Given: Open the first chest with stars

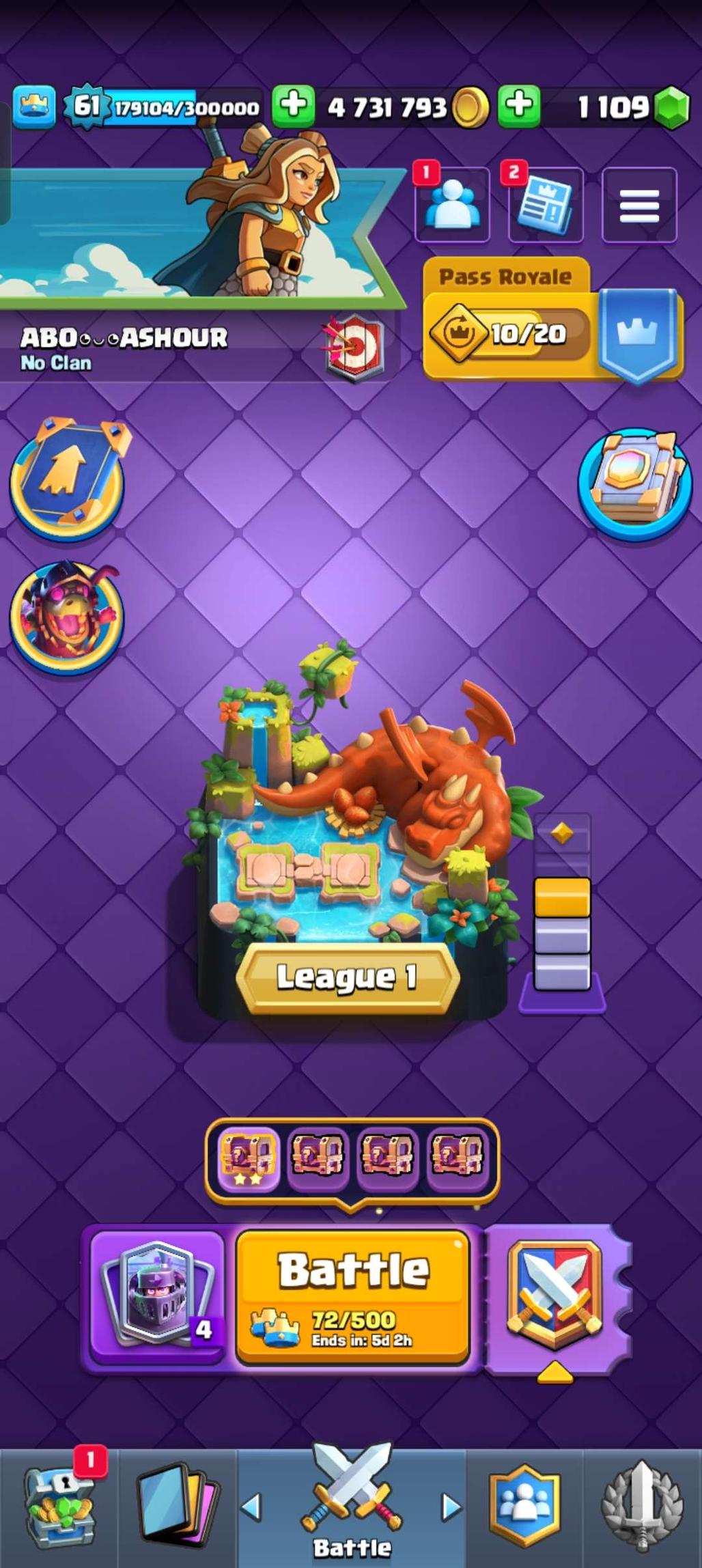Looking at the screenshot, I should click(248, 1157).
